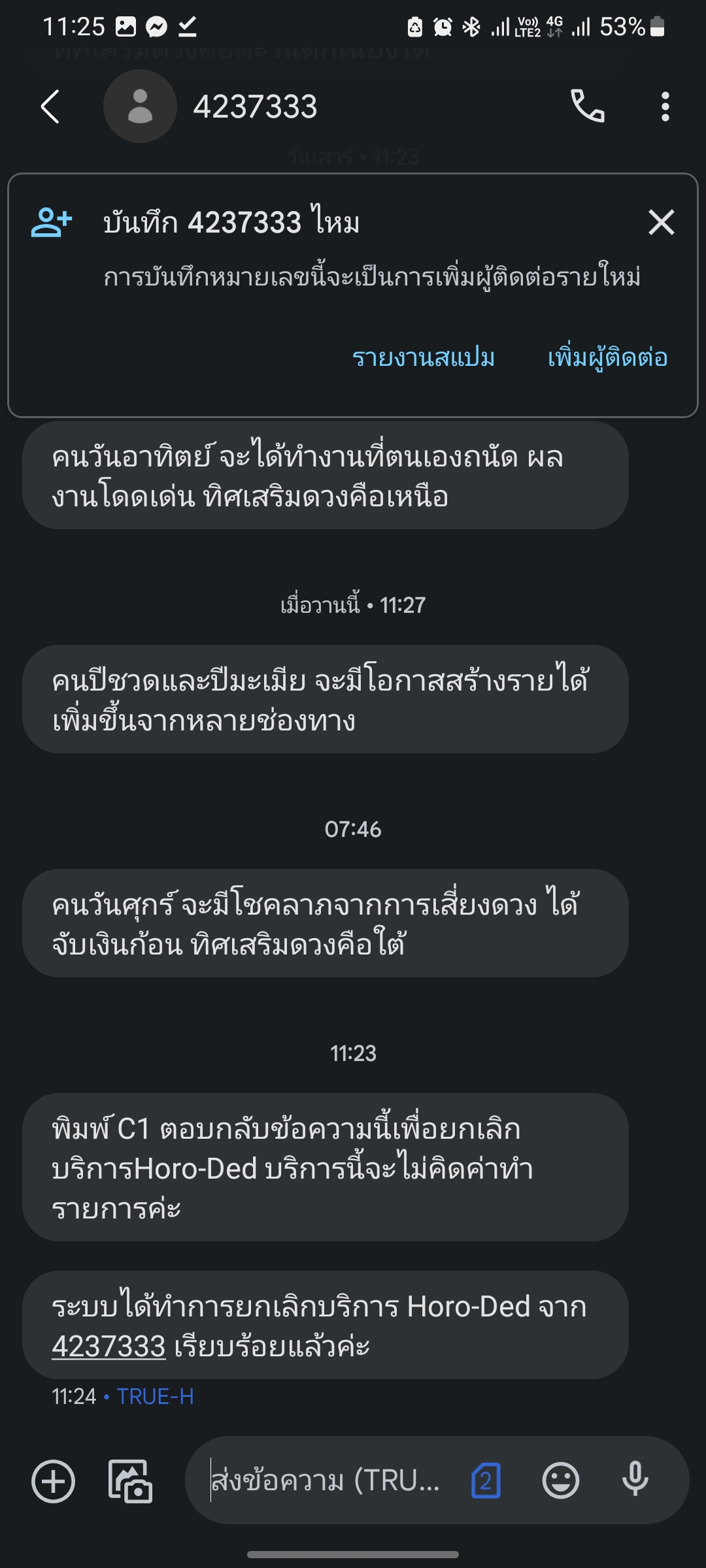The image size is (706, 1568).
Task: Switch SIM with the SIM 2 icon
Action: tap(486, 1481)
